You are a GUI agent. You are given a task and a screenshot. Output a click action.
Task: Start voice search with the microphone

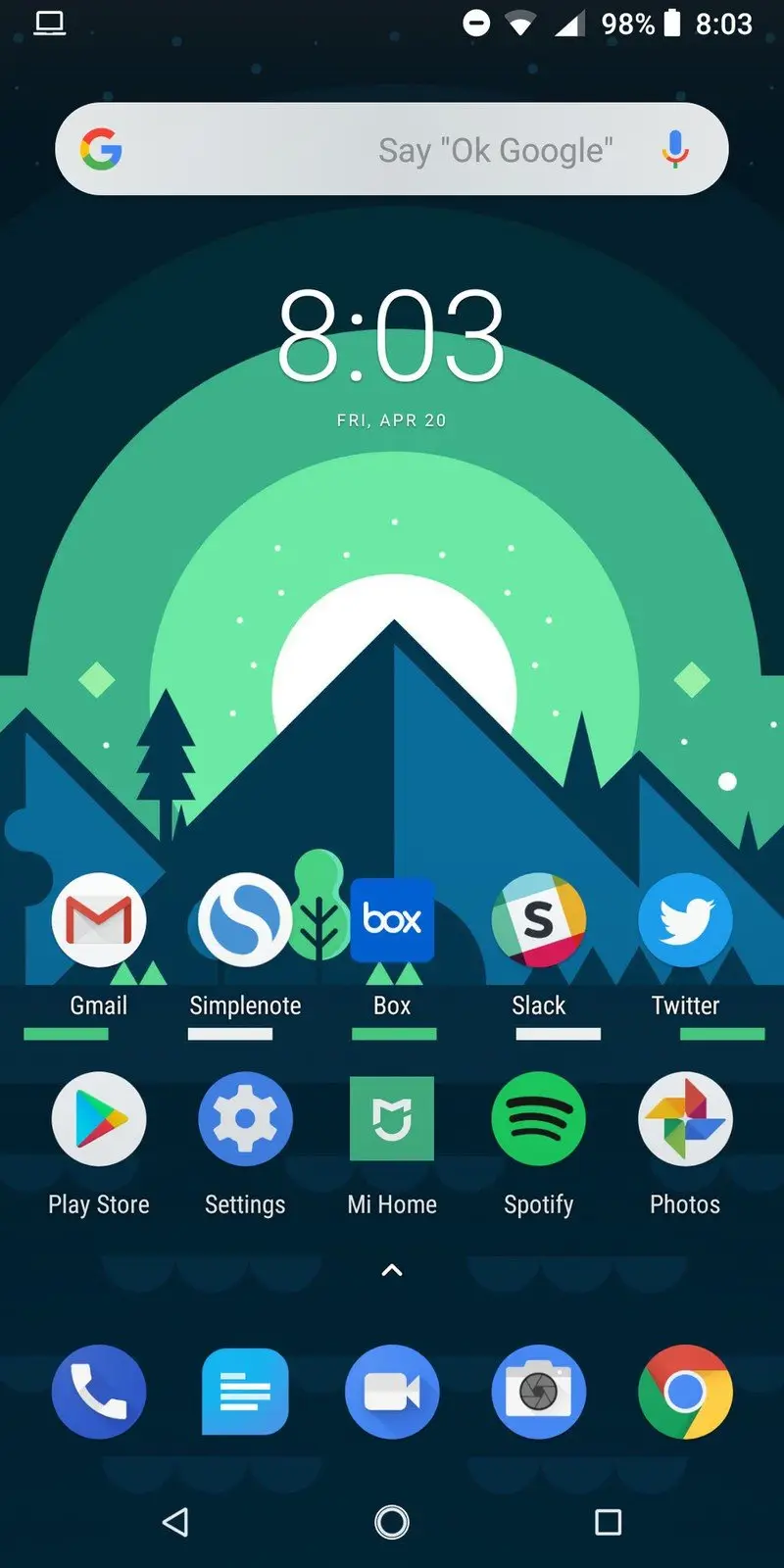[x=674, y=150]
